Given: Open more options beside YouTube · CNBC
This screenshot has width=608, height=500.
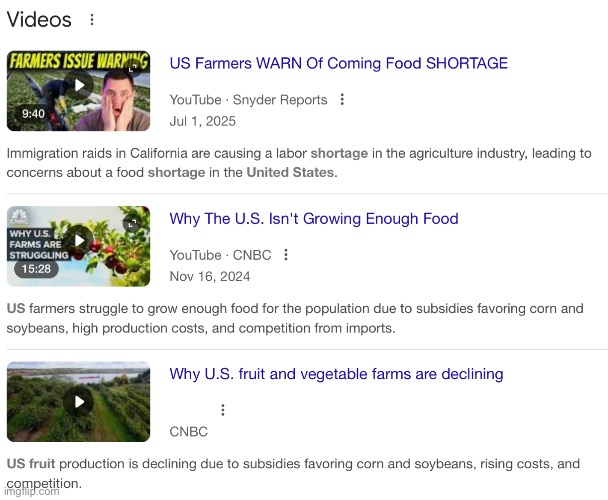Looking at the screenshot, I should [286, 255].
